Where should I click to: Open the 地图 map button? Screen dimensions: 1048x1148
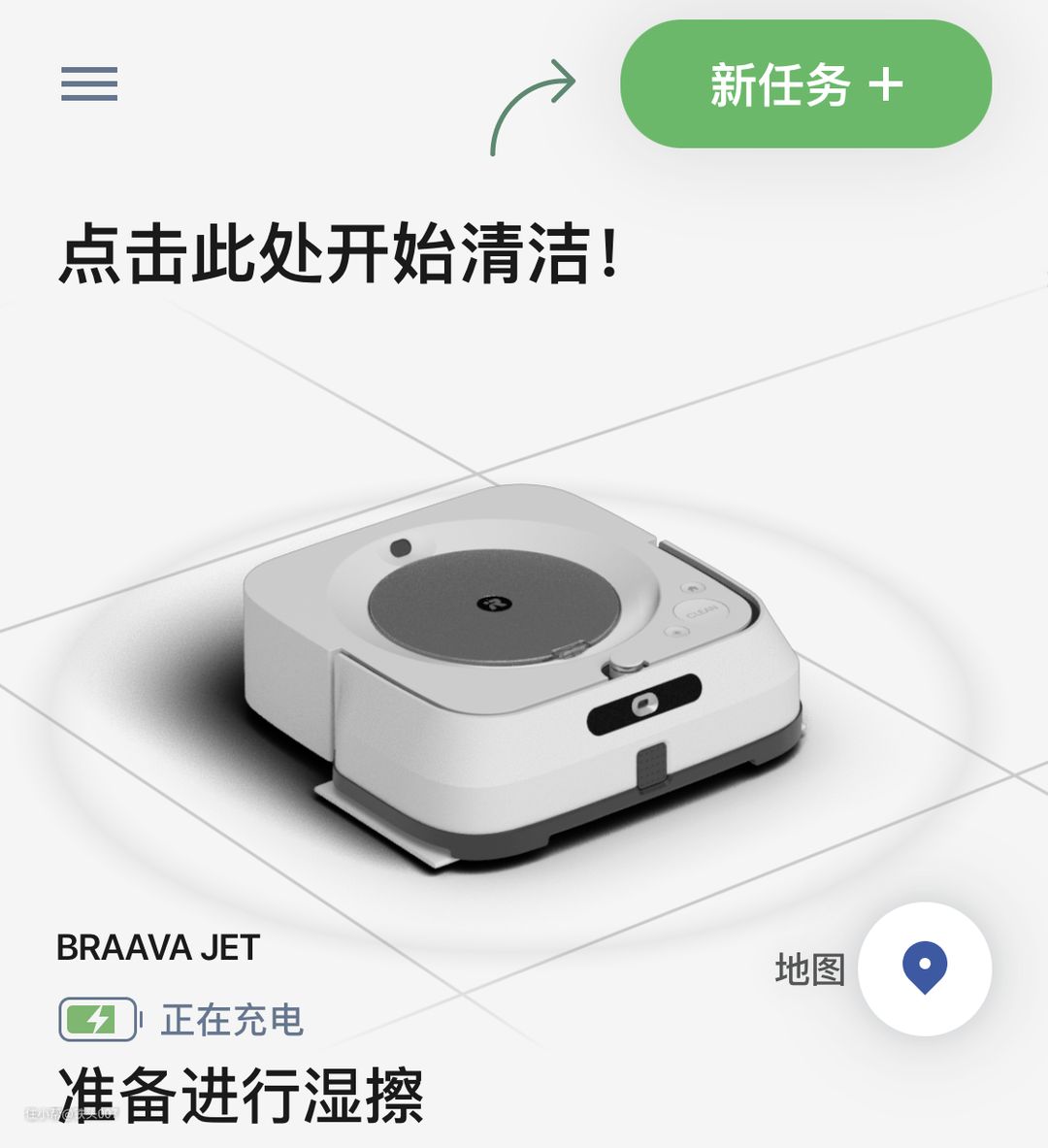[925, 968]
